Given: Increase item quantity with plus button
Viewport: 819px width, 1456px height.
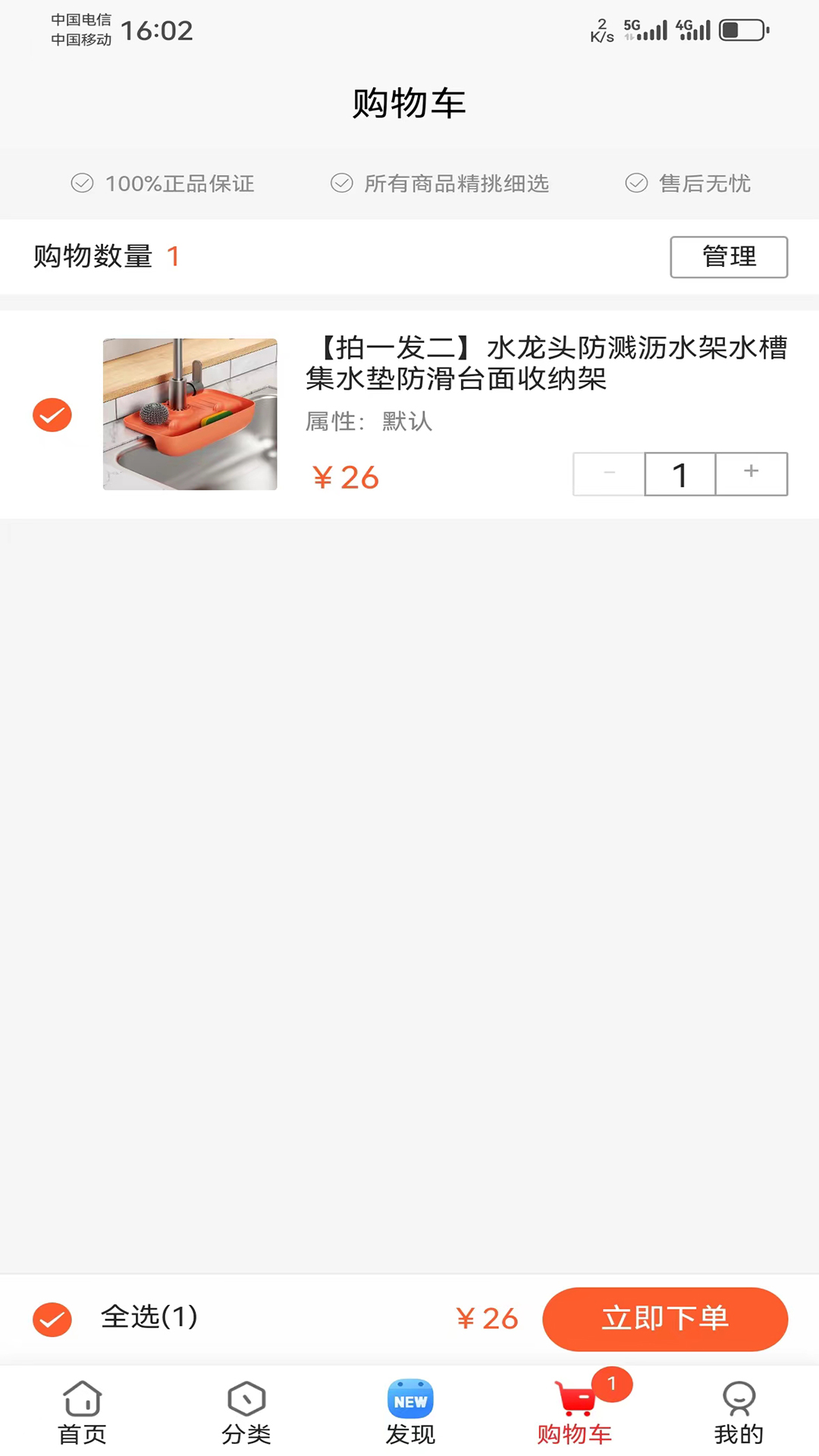Looking at the screenshot, I should (752, 474).
